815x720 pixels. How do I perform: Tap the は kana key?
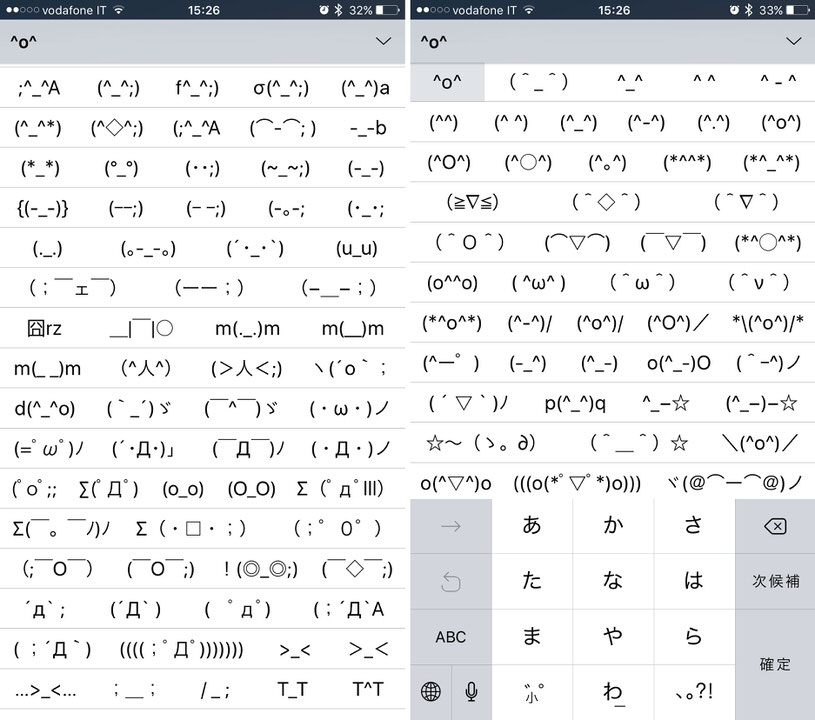694,580
